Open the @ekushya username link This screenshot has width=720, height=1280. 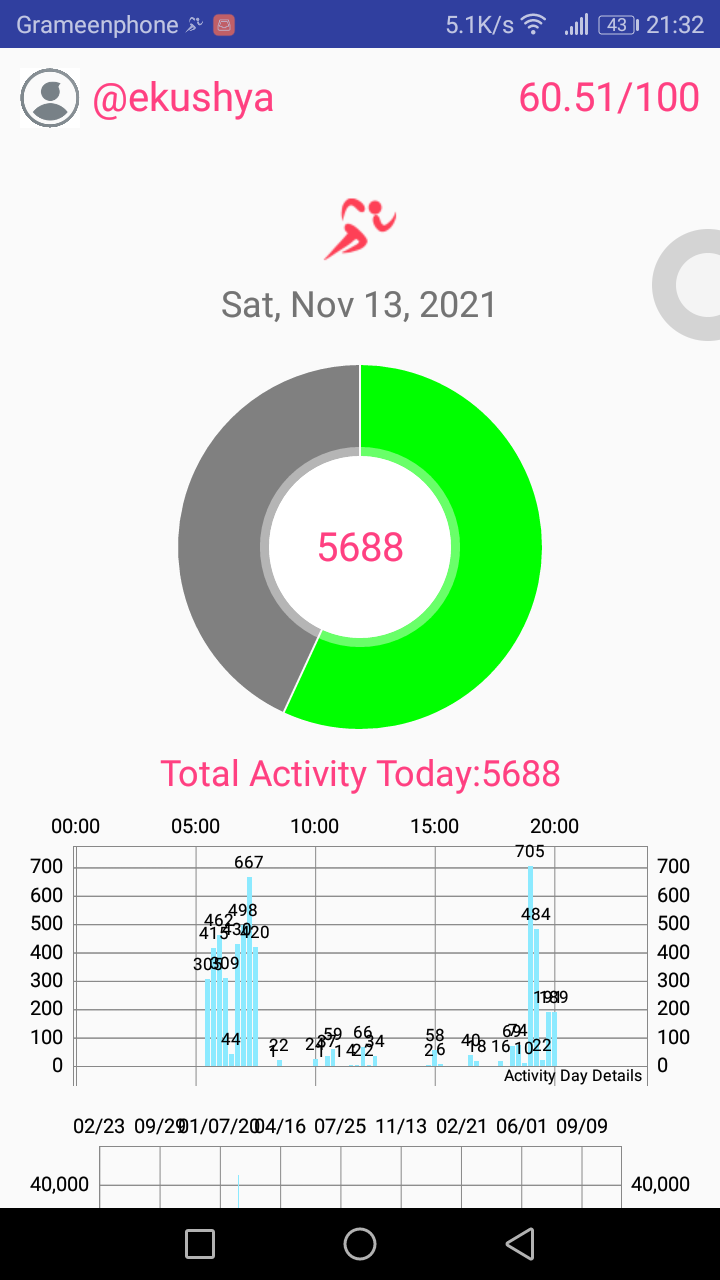(183, 98)
